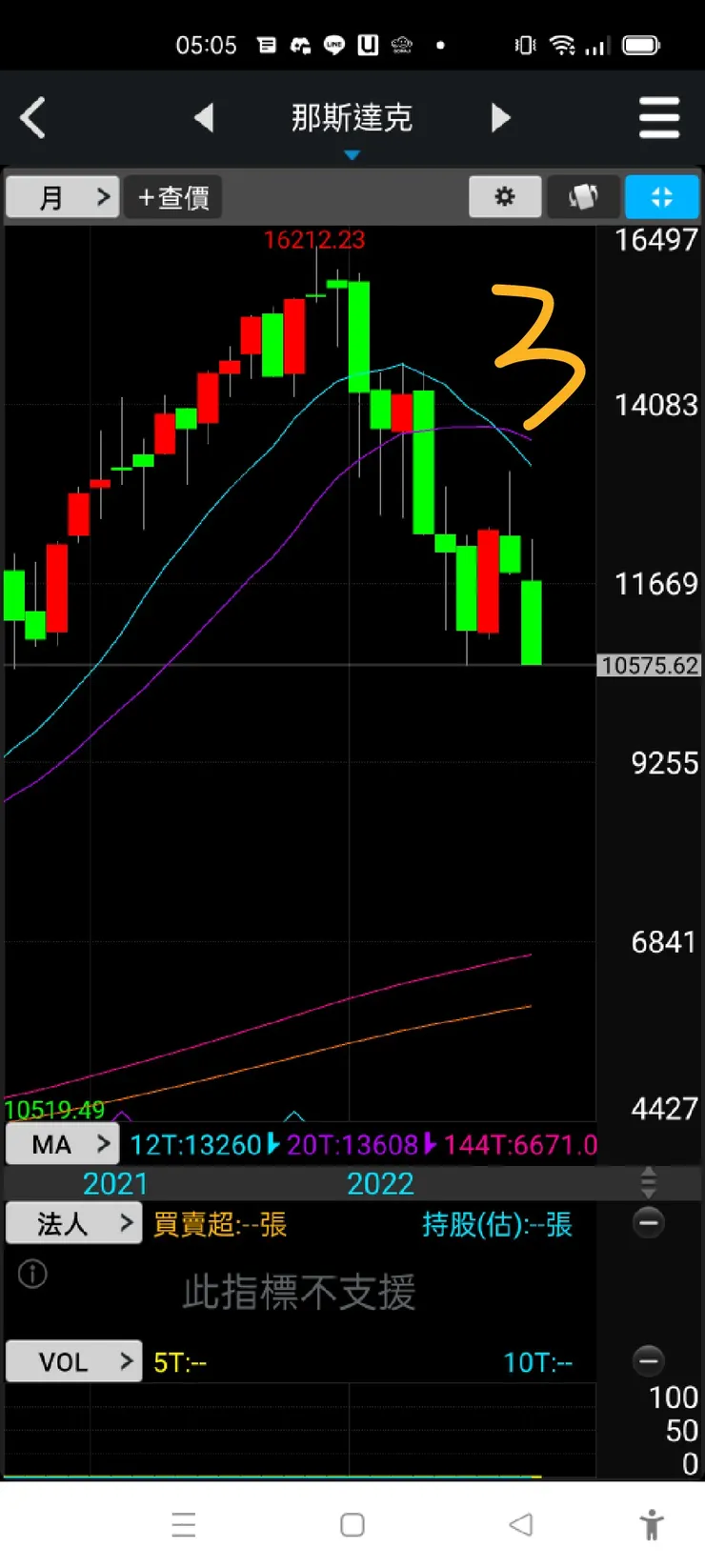The image size is (705, 1568).
Task: View info about the unsupported indicator
Action: (x=32, y=1274)
